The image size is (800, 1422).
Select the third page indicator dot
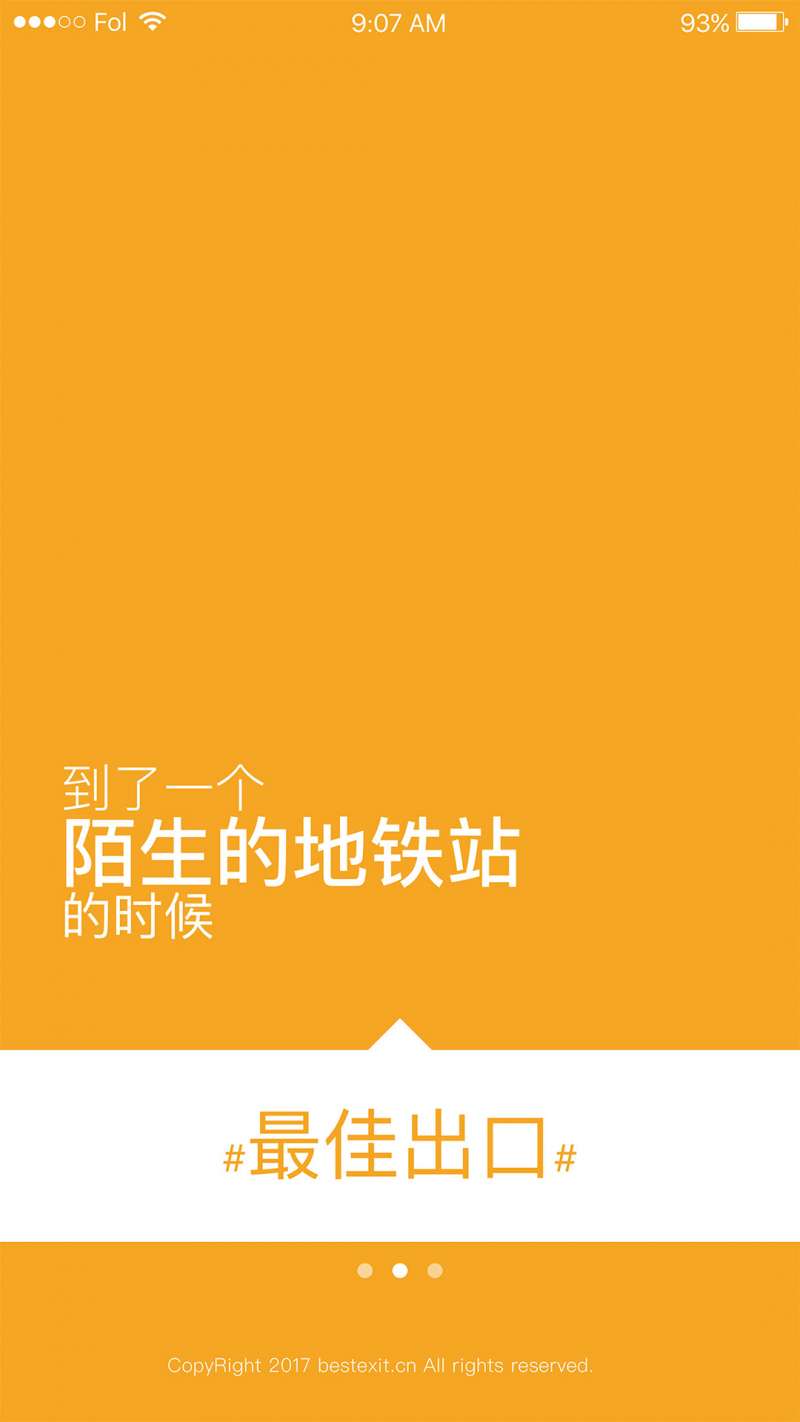tap(435, 1271)
